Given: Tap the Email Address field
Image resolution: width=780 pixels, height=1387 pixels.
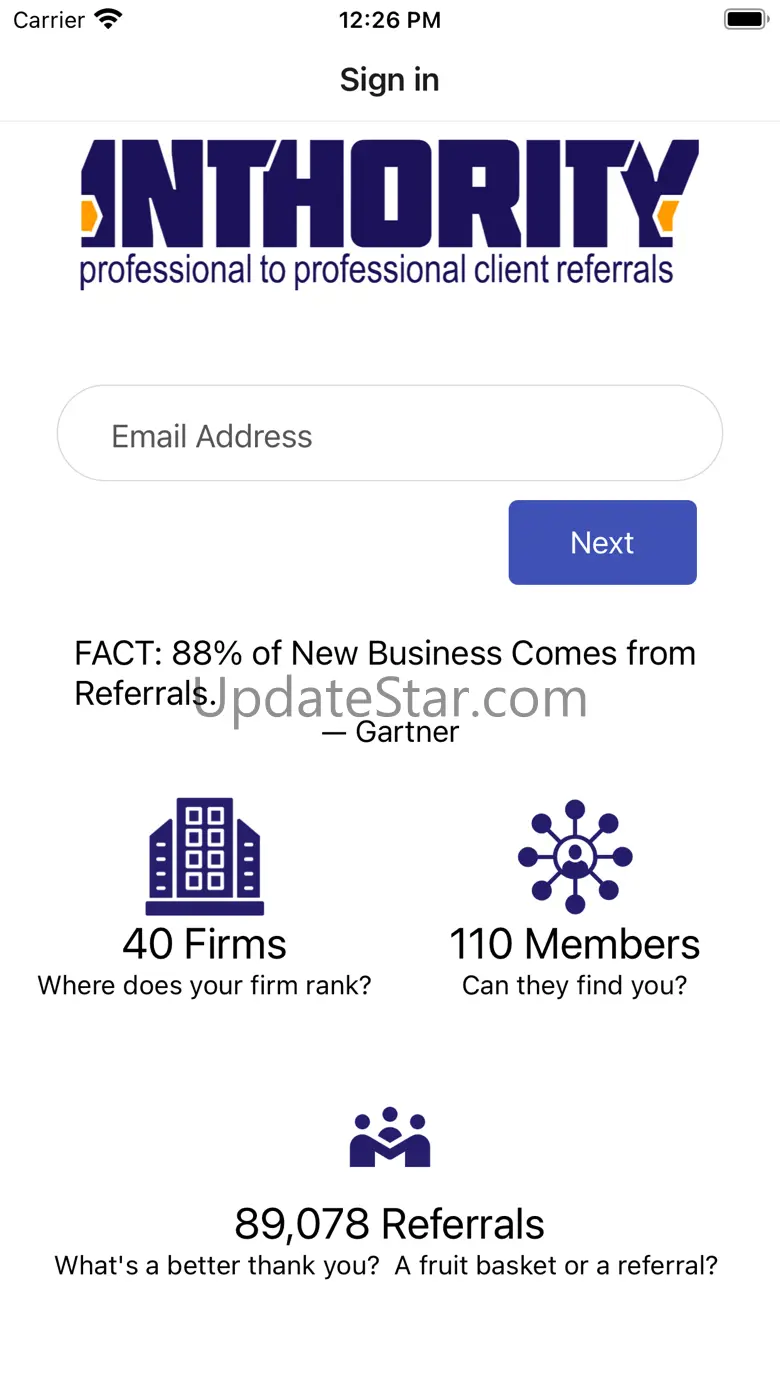Looking at the screenshot, I should 389,434.
